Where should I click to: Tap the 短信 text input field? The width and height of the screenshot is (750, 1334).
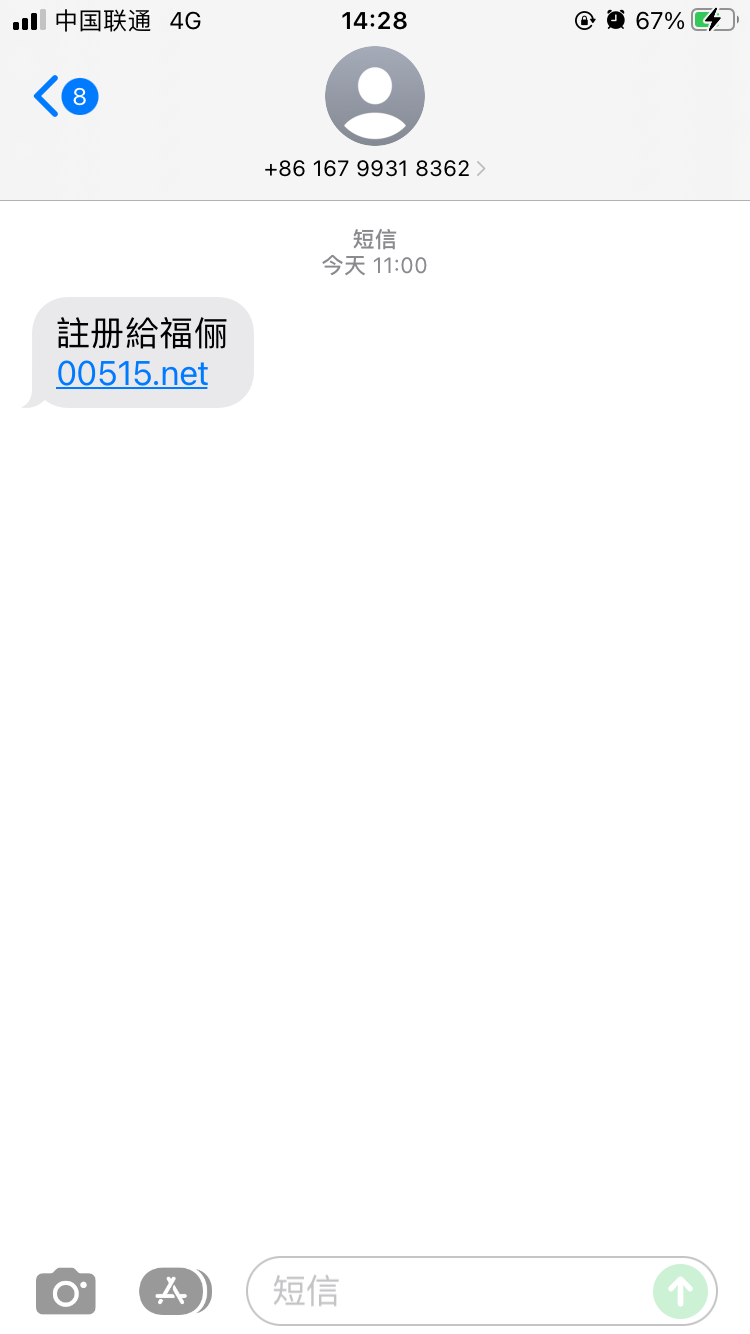tap(450, 1291)
